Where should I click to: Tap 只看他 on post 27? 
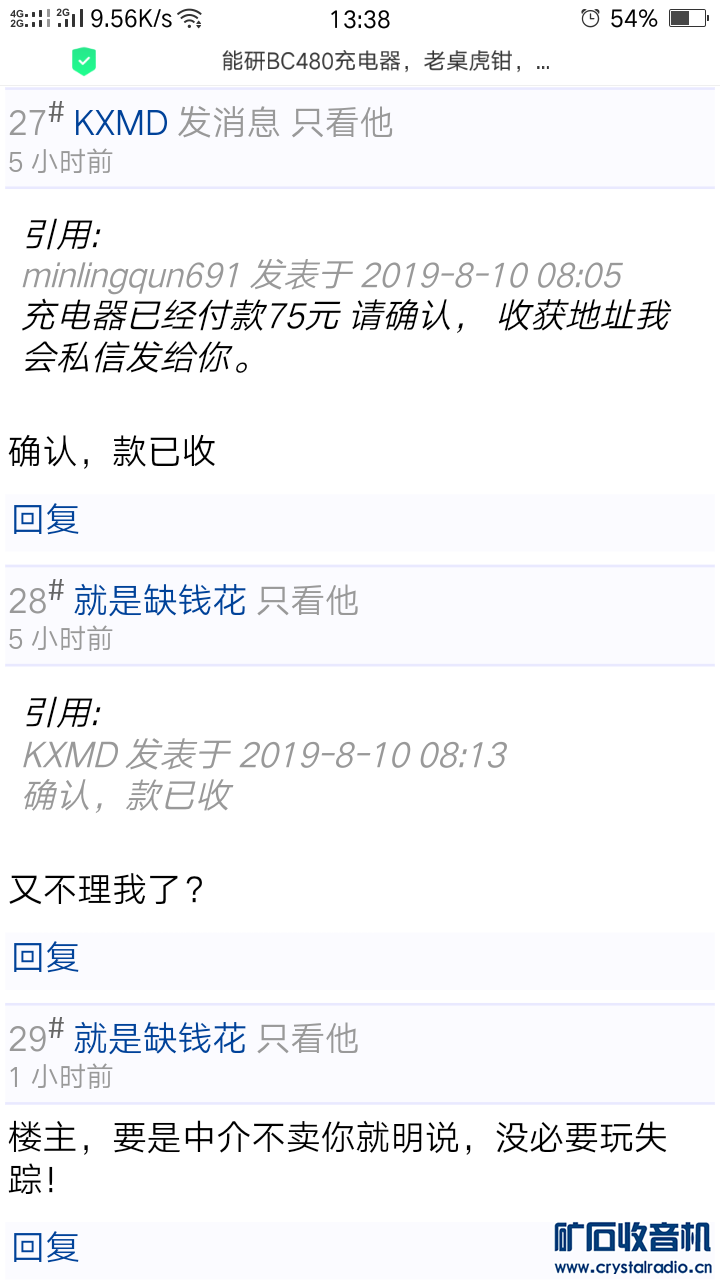[342, 123]
